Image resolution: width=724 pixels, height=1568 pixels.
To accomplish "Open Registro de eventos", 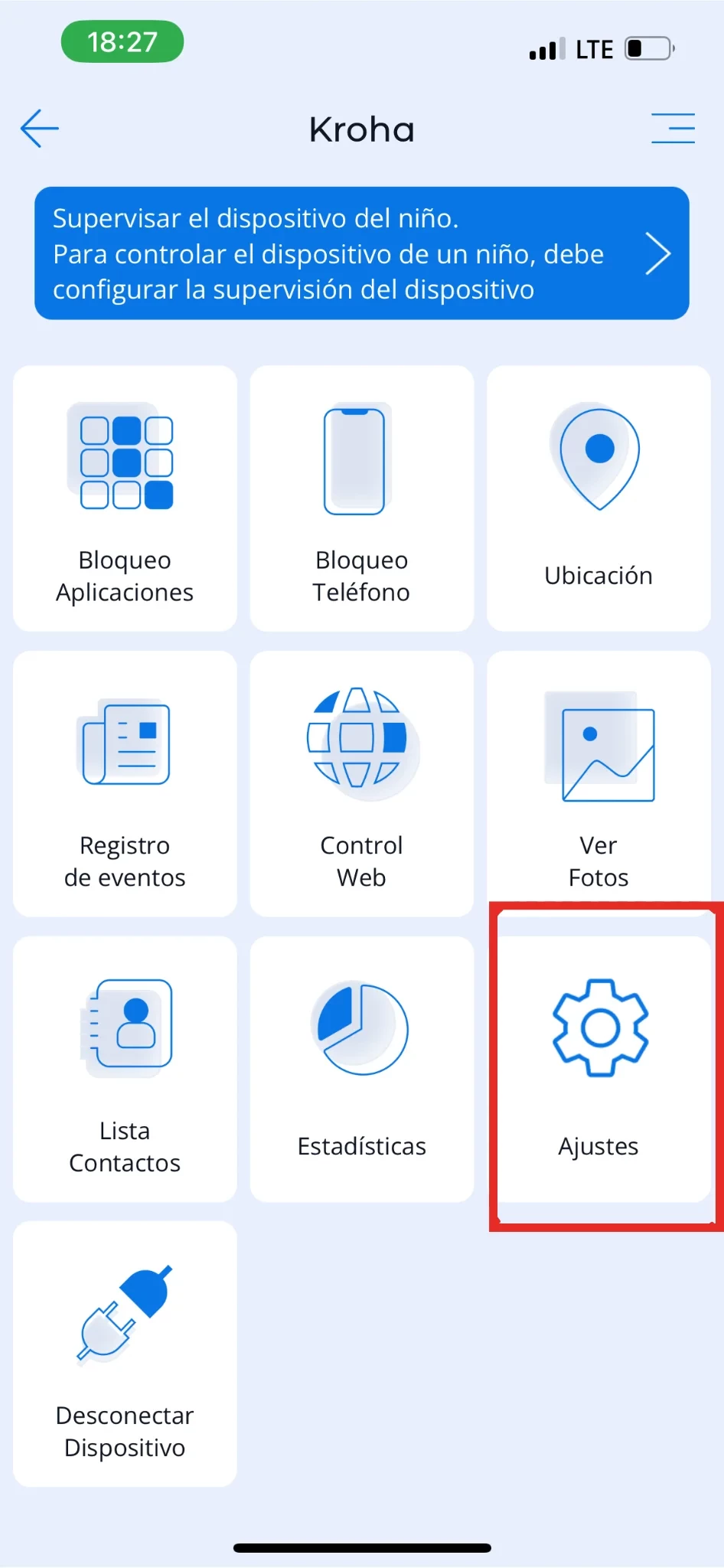I will click(x=125, y=783).
